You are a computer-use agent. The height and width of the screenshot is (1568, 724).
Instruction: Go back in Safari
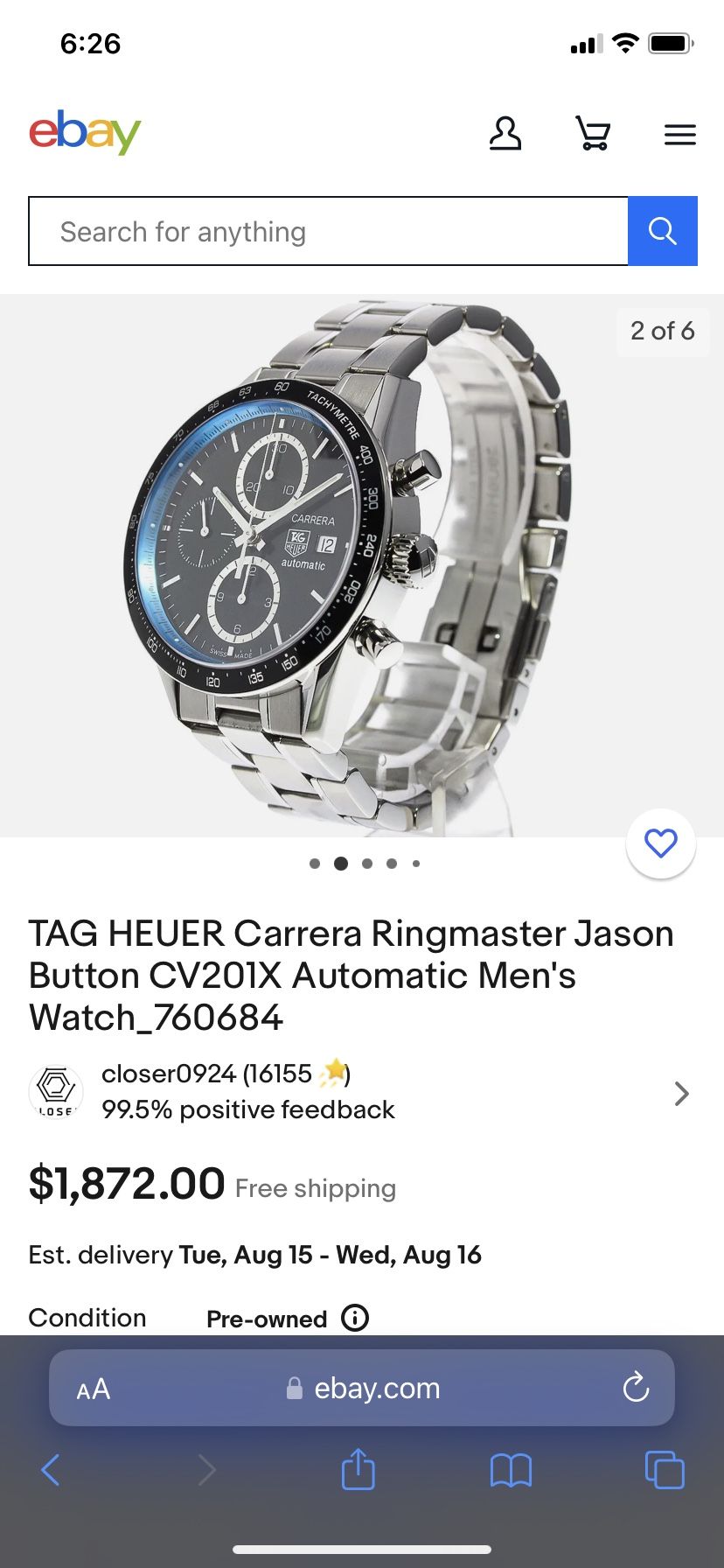(x=51, y=1470)
